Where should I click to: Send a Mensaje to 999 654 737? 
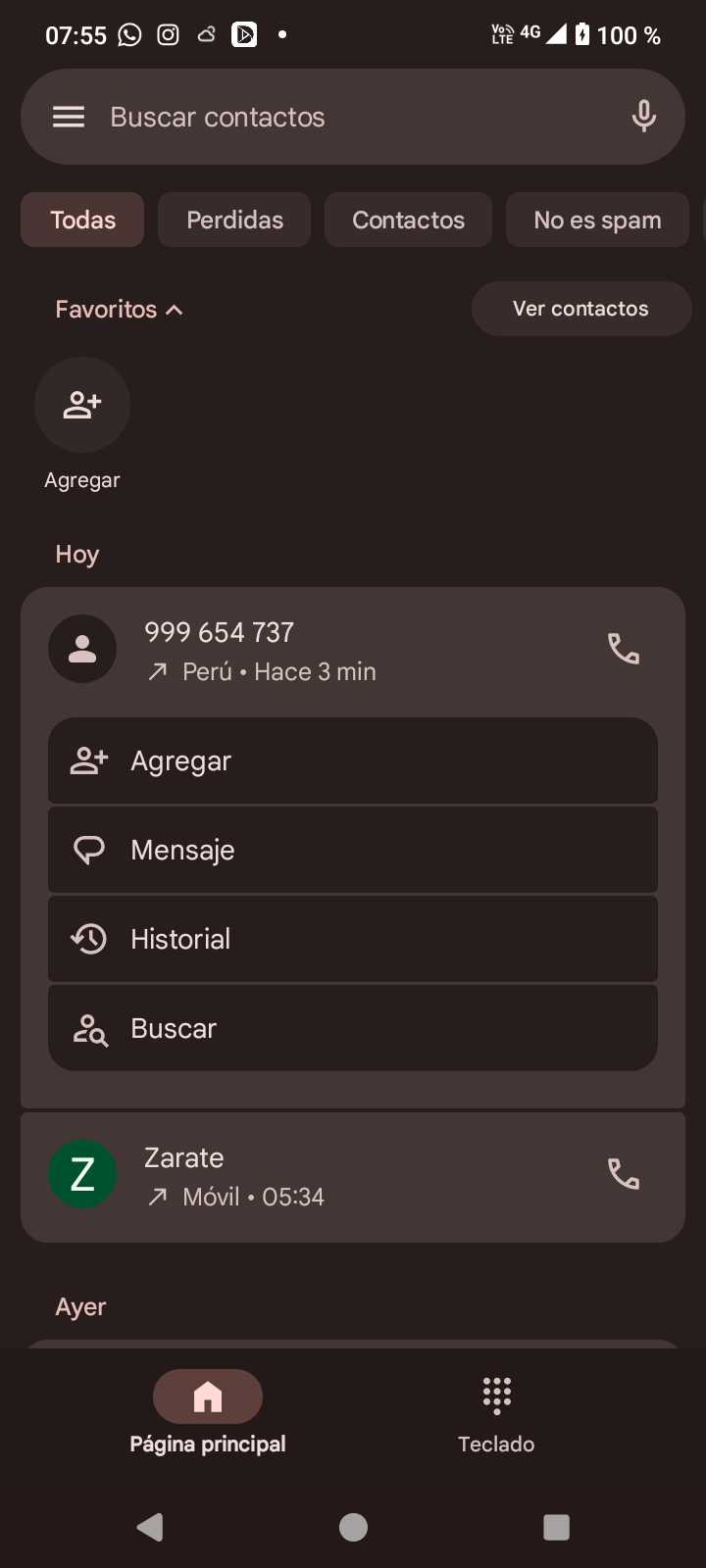(x=353, y=851)
